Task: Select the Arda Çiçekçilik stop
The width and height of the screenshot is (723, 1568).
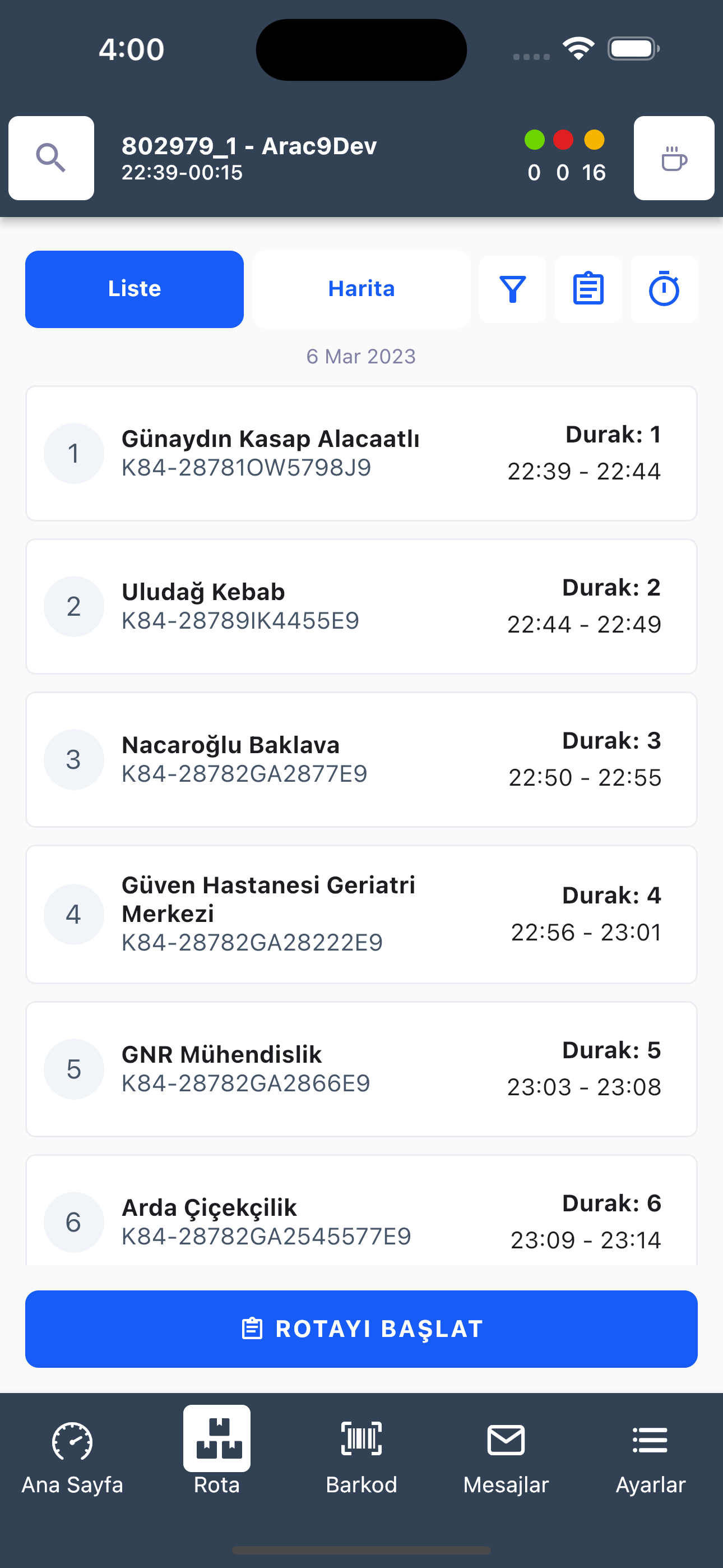Action: tap(361, 1211)
